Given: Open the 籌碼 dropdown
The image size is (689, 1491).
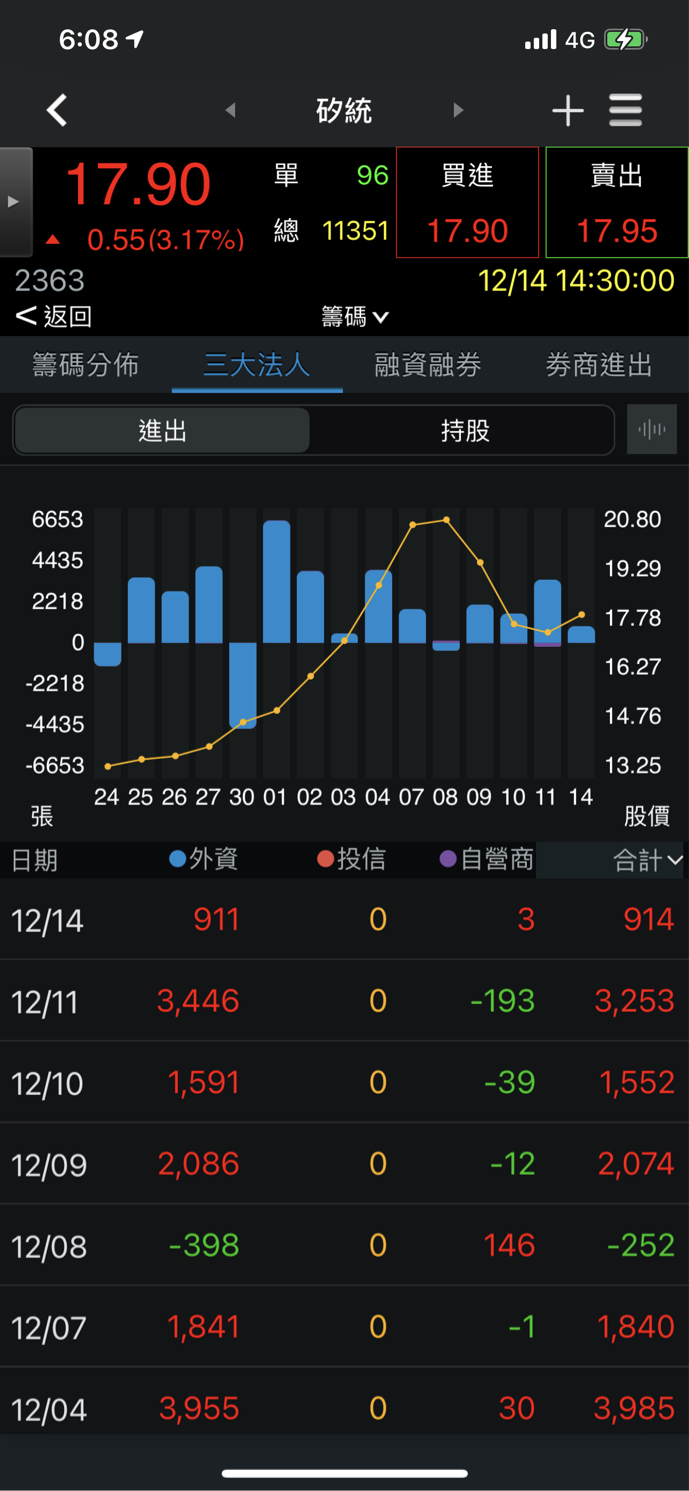Looking at the screenshot, I should coord(354,317).
